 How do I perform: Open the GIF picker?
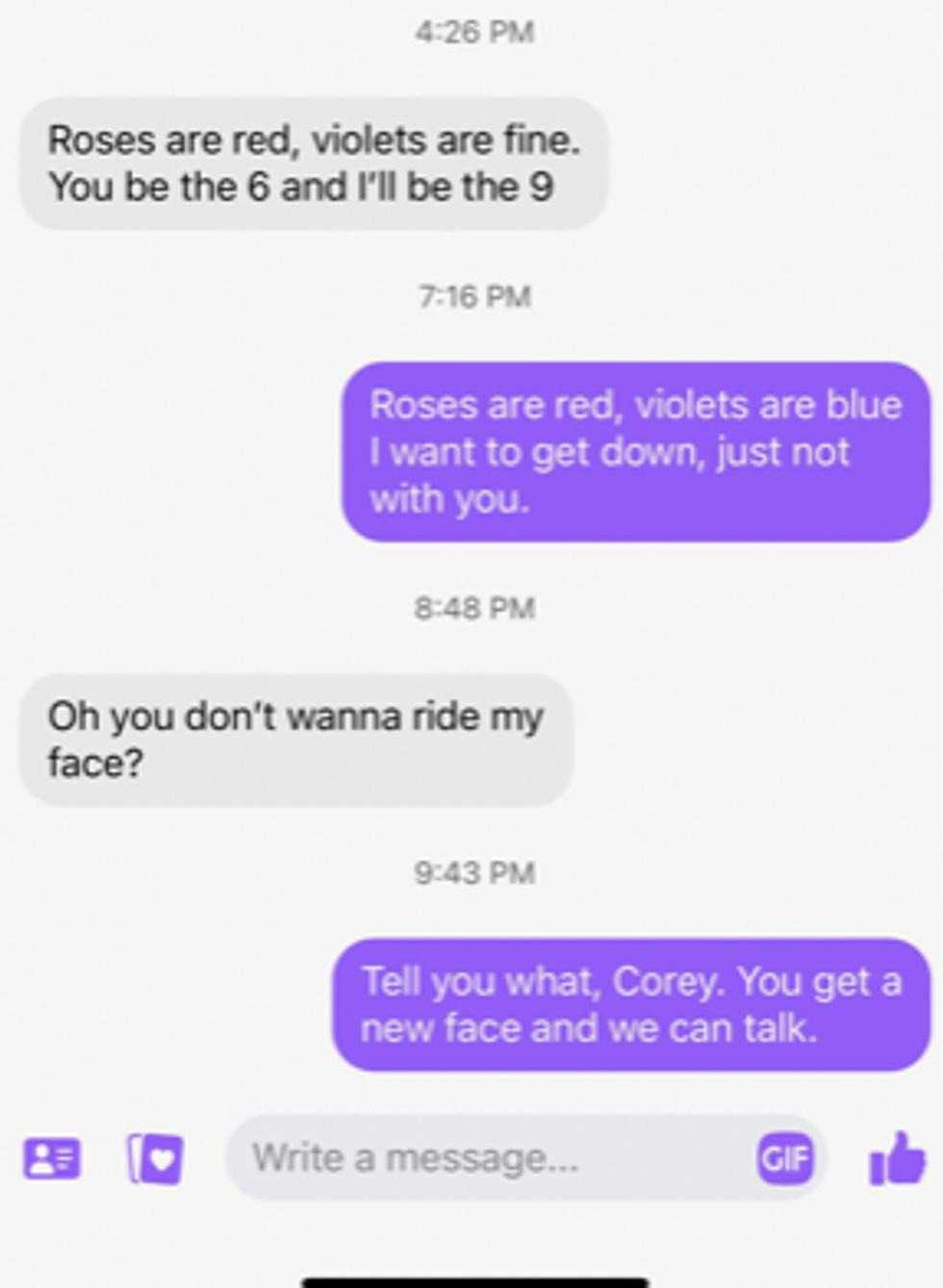click(784, 1158)
